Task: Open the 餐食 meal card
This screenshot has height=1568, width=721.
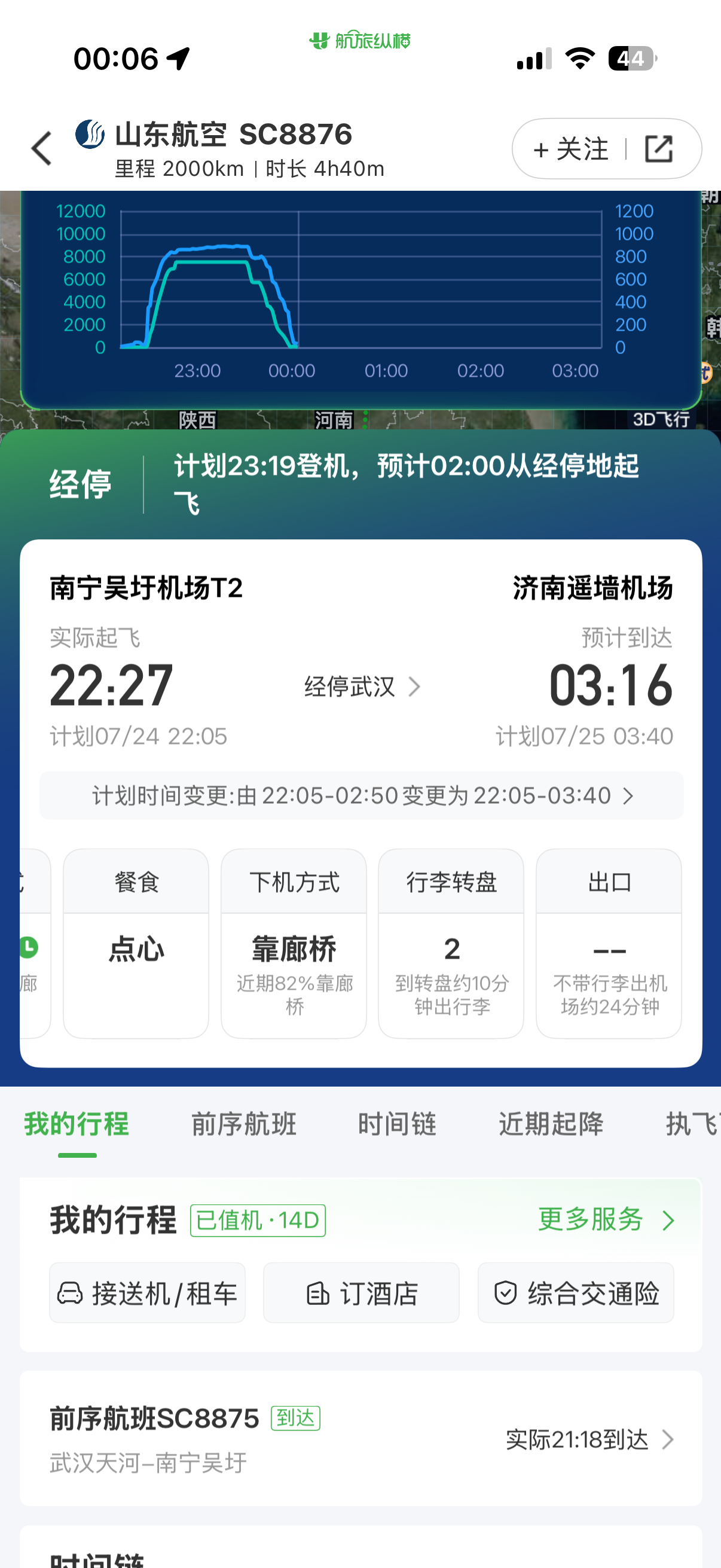Action: pyautogui.click(x=136, y=944)
